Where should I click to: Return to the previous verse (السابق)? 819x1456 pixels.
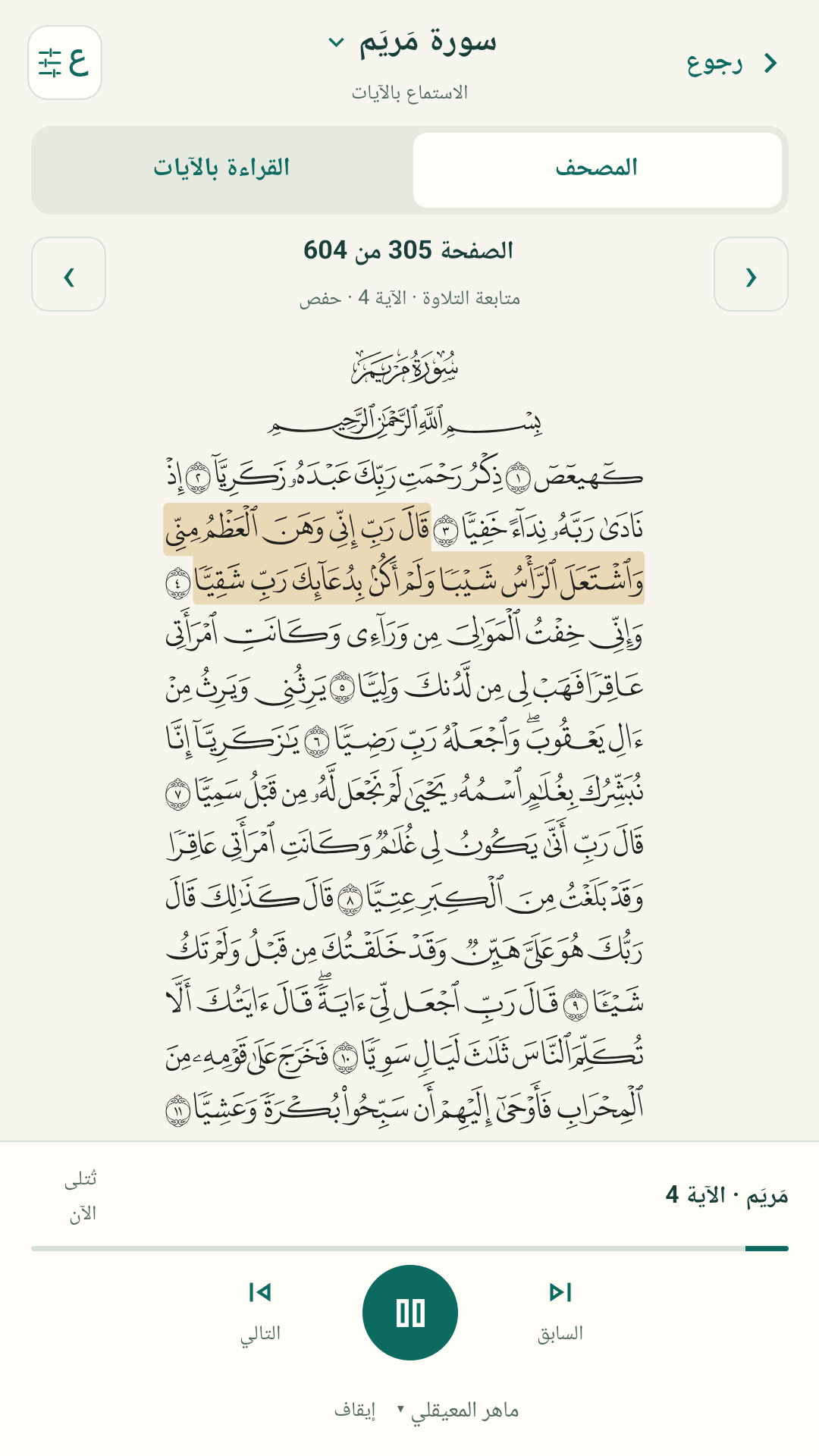tap(560, 1311)
